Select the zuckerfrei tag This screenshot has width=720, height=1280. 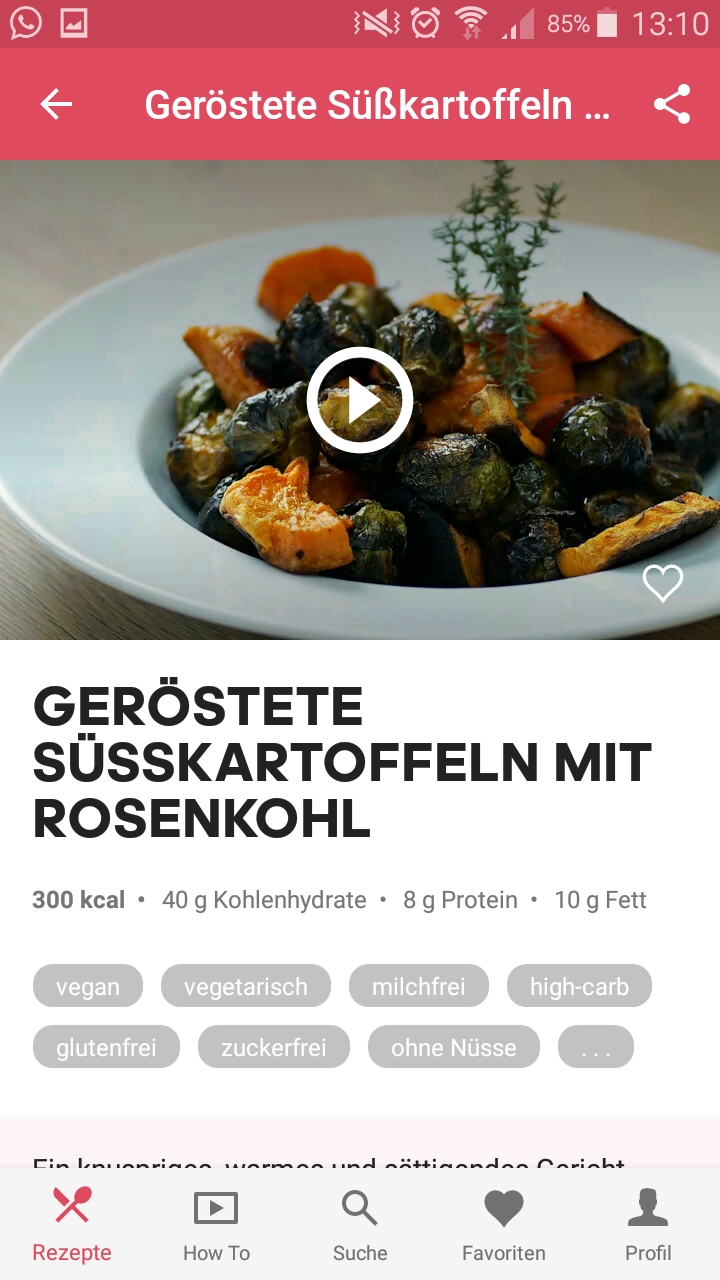click(x=274, y=1047)
